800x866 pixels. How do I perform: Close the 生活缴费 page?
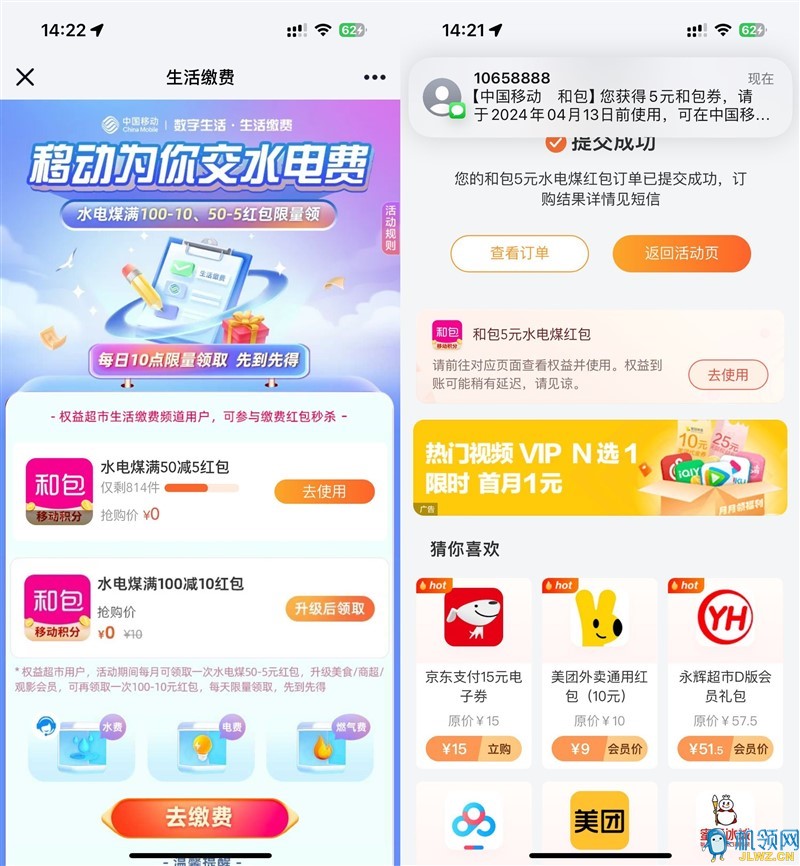(25, 77)
